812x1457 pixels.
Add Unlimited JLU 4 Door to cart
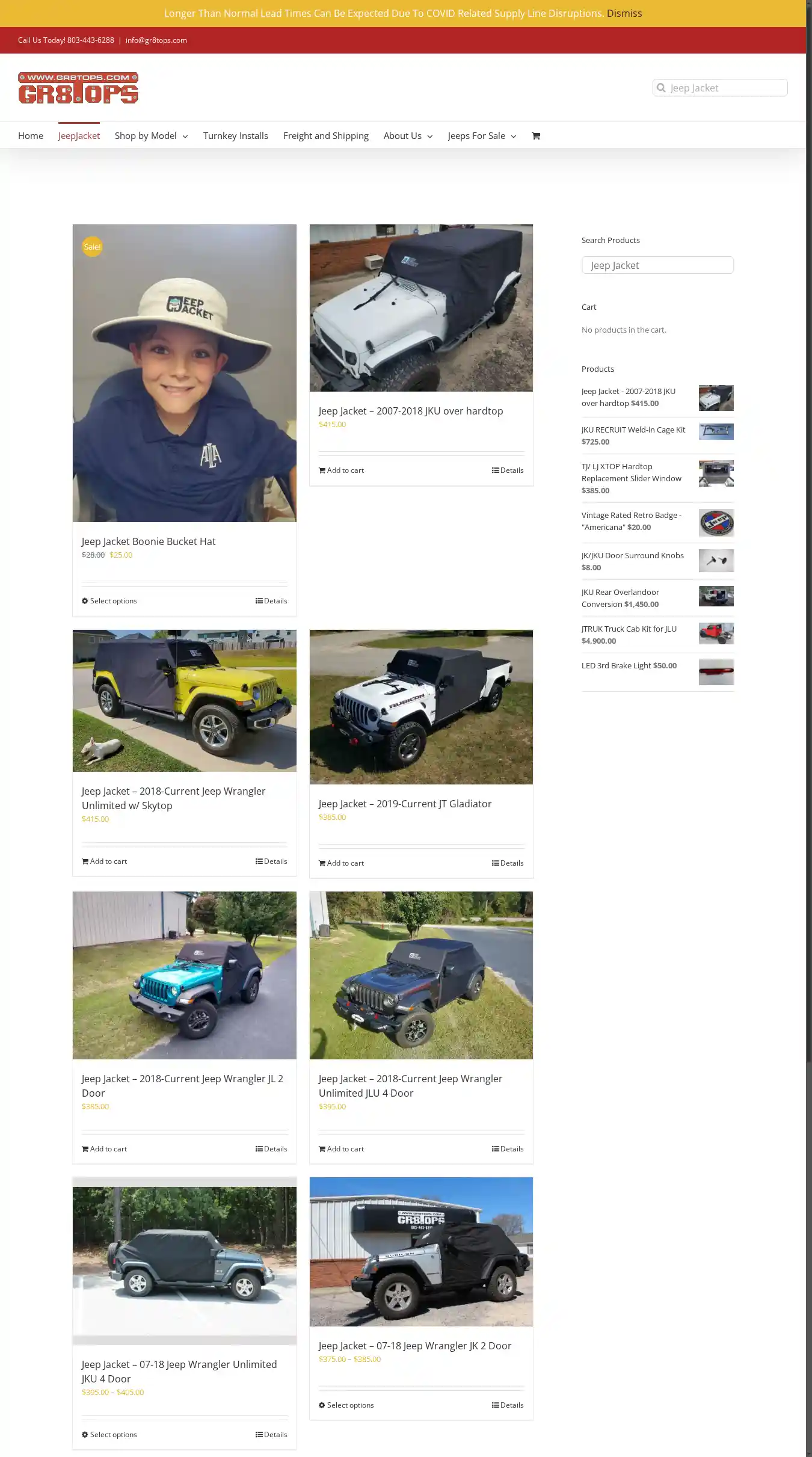pyautogui.click(x=341, y=1149)
